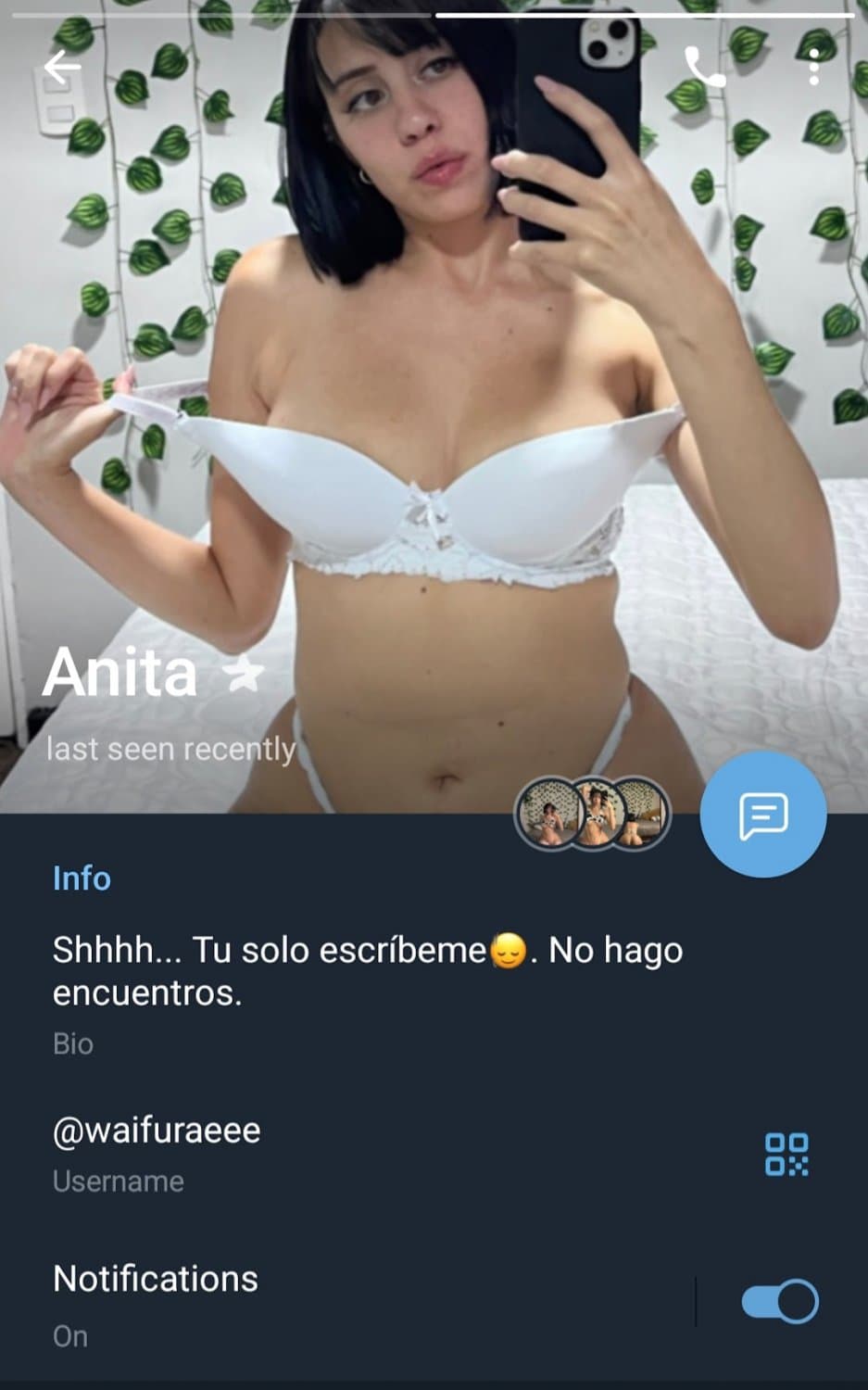Tap the On status under Notifications
This screenshot has height=1390, width=868.
69,1336
